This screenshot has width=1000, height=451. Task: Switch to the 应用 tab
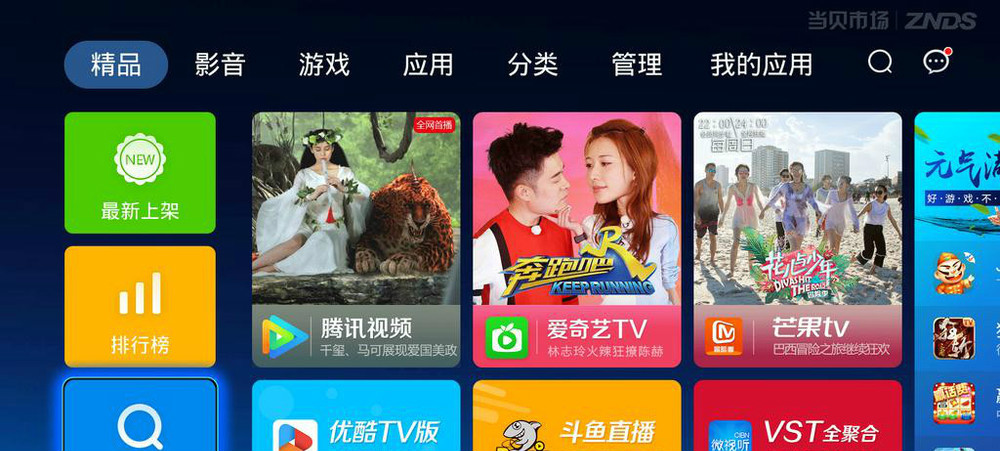[x=428, y=65]
